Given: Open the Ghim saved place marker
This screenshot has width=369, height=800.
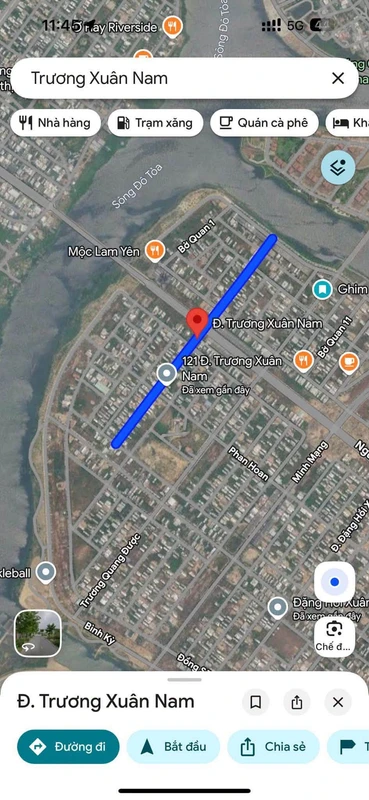Looking at the screenshot, I should pos(322,289).
